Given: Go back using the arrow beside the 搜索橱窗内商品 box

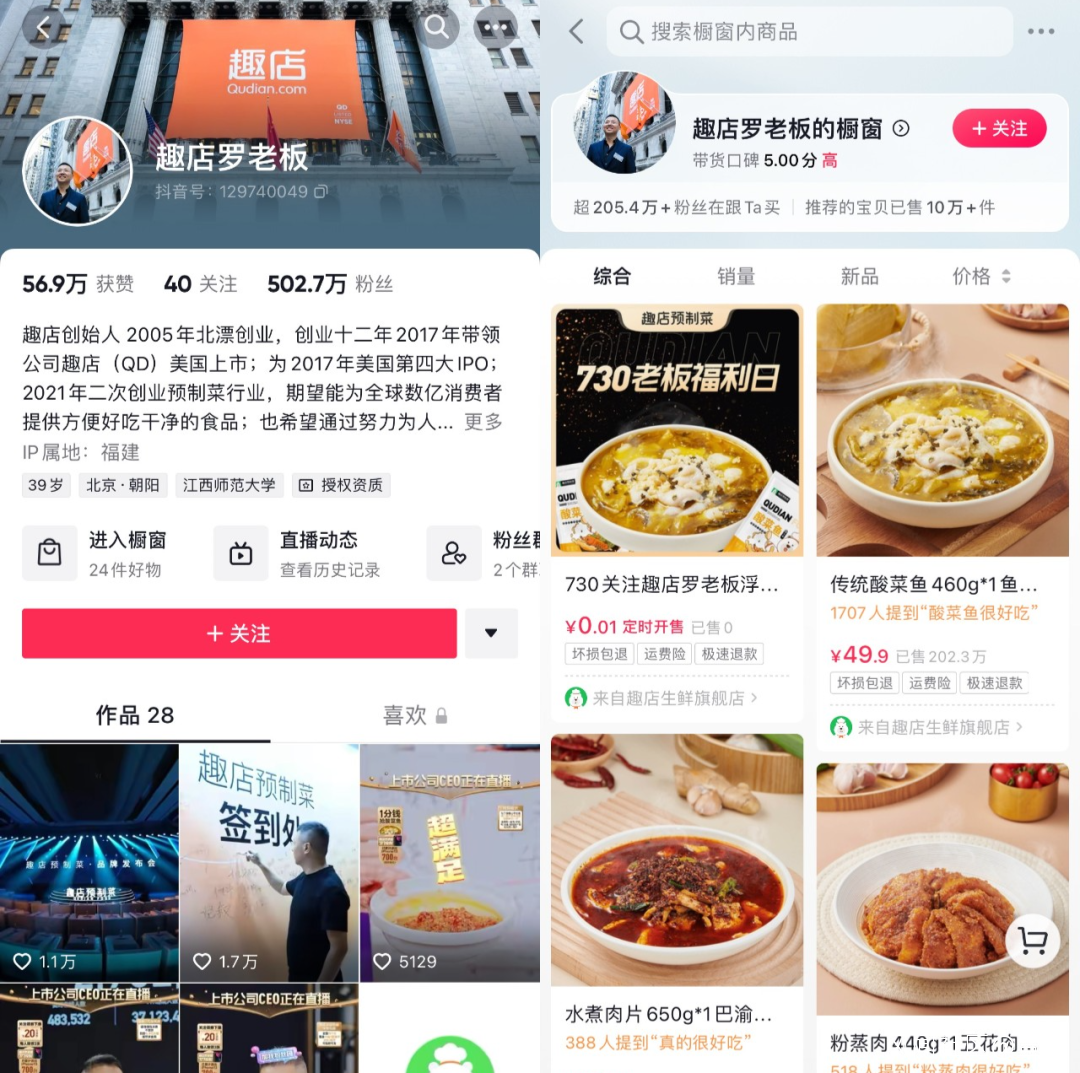Looking at the screenshot, I should 576,32.
